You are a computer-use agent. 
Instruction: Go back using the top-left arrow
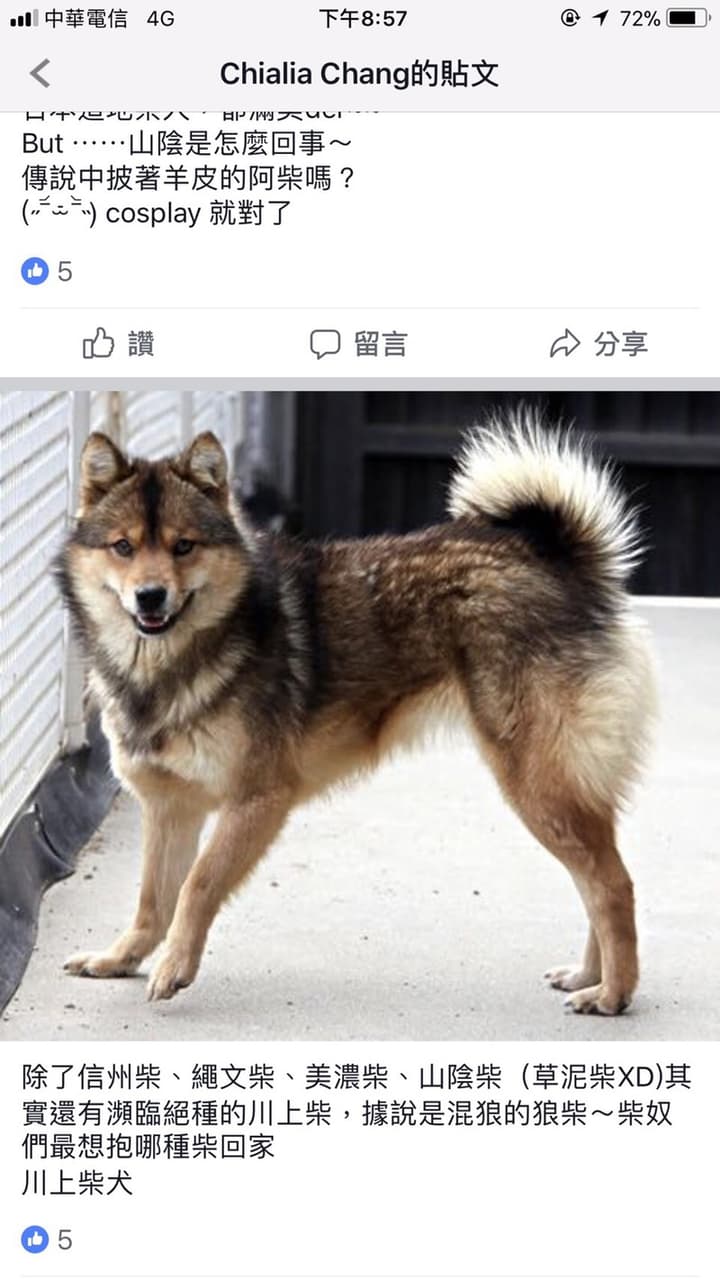[x=40, y=73]
